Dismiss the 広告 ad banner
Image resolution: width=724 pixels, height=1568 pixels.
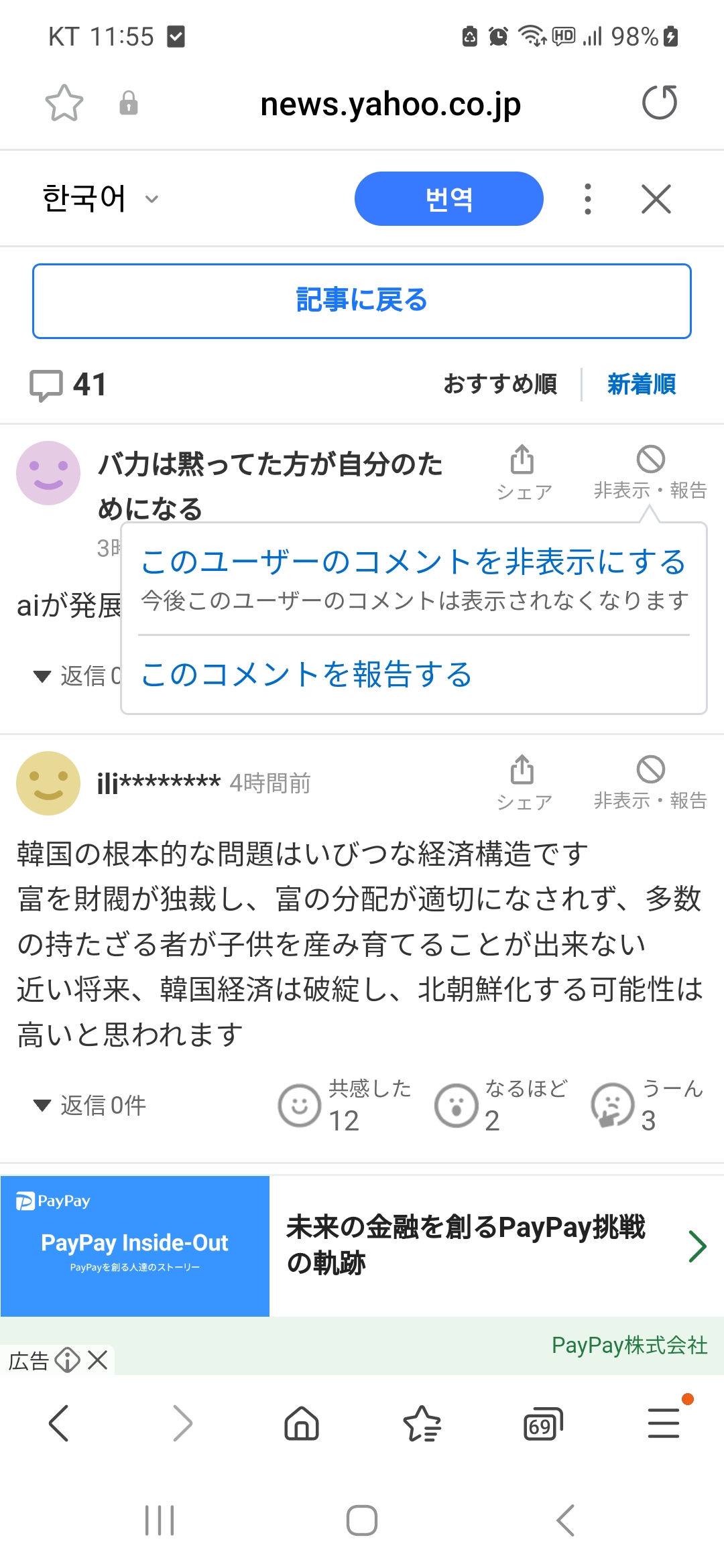(x=98, y=1360)
